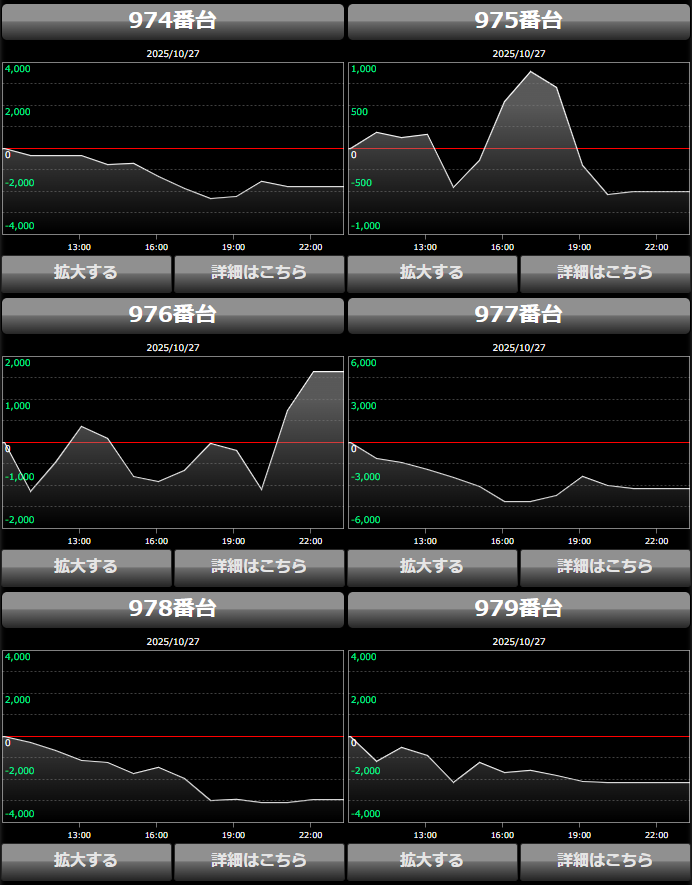The width and height of the screenshot is (692, 885).
Task: Choose the 978番台 header
Action: [173, 609]
